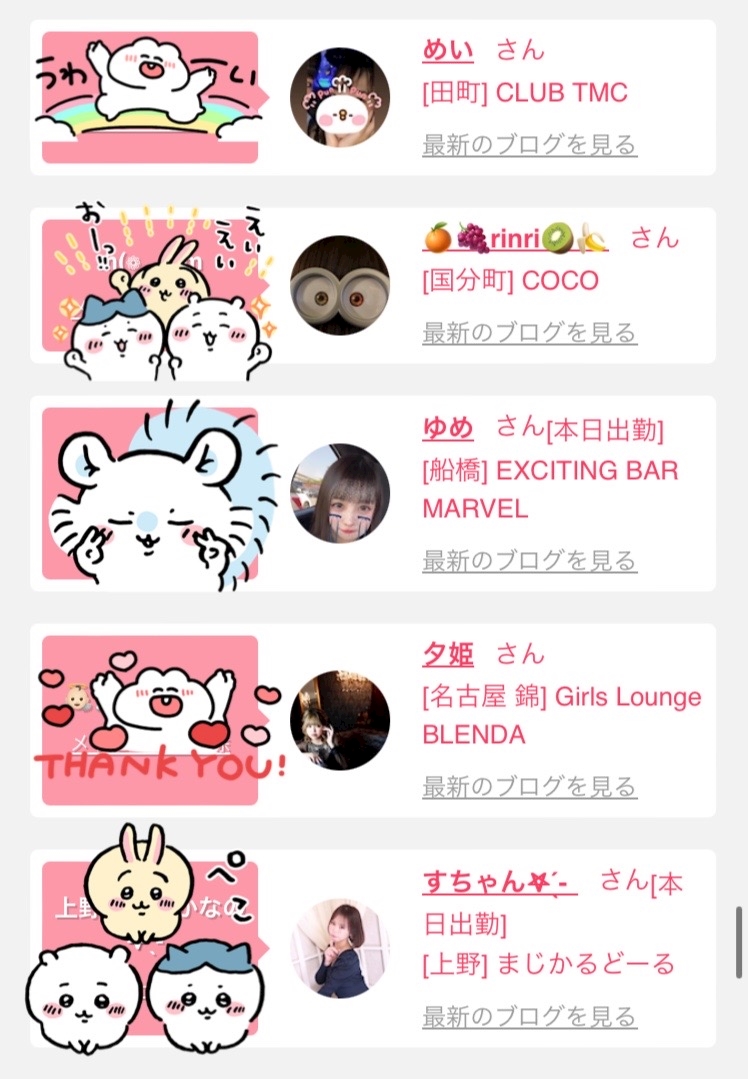Open 夕姫's profile name link
Screen dimensions: 748x1079
click(x=448, y=654)
